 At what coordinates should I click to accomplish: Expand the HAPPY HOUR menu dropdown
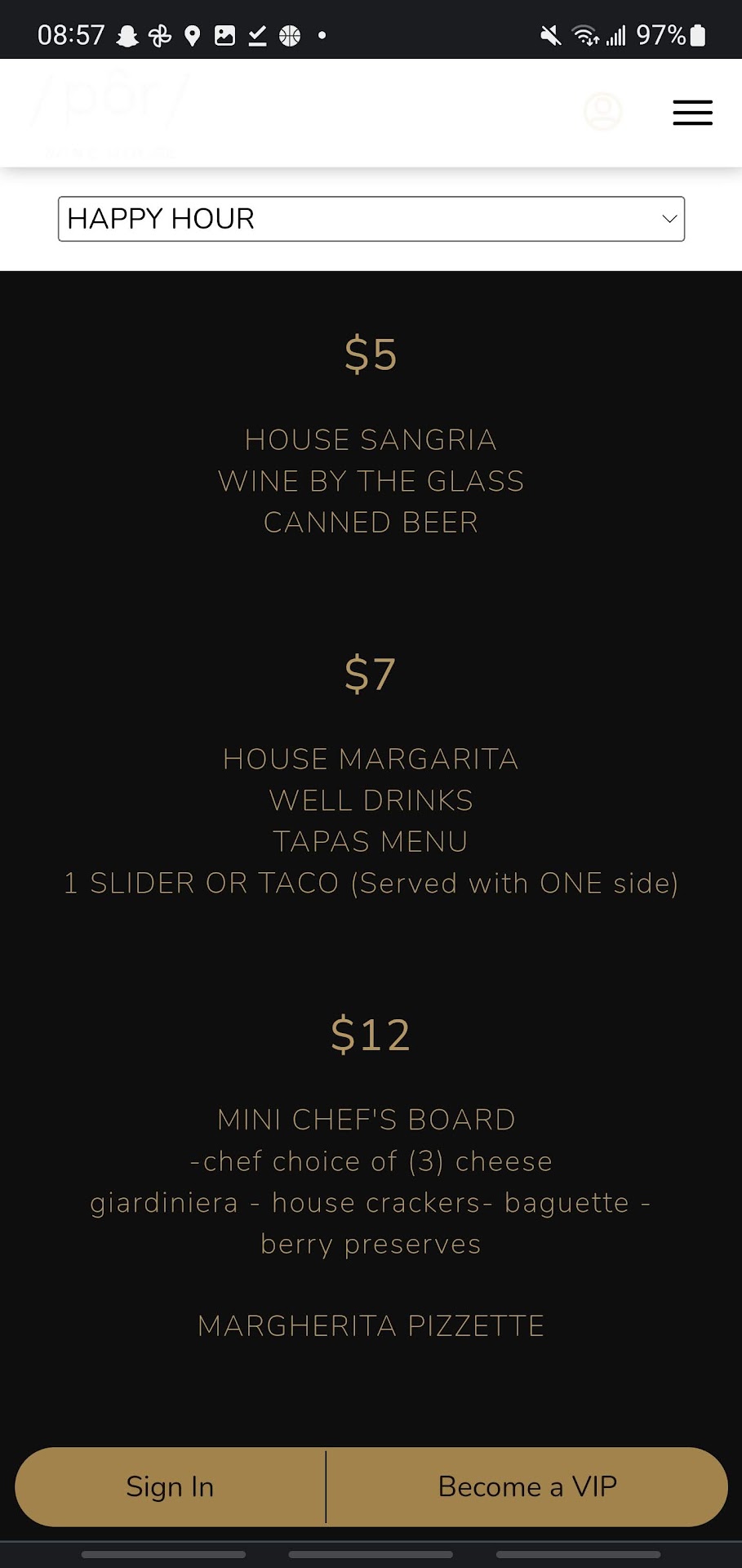tap(371, 219)
